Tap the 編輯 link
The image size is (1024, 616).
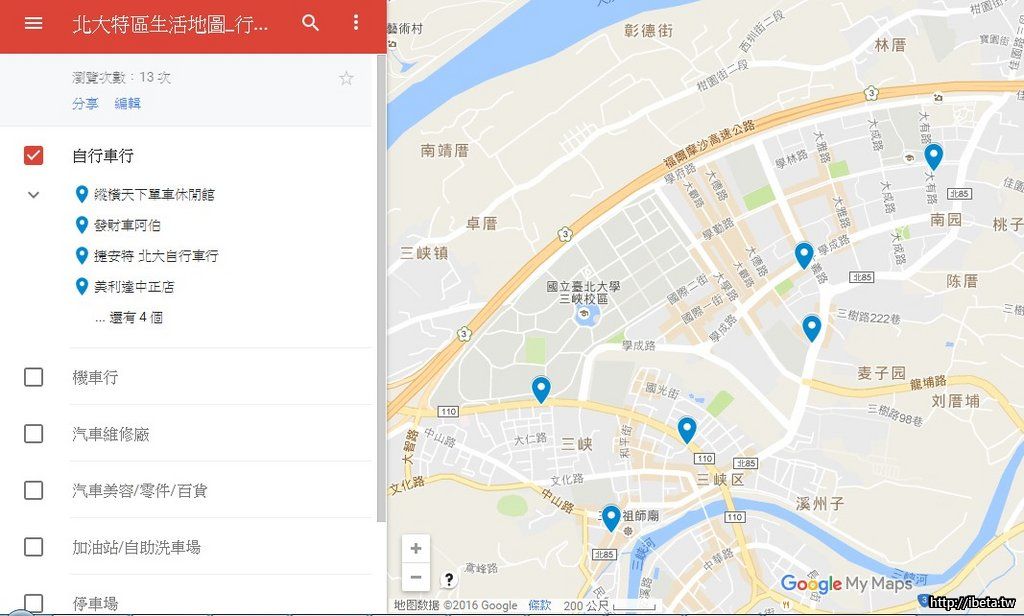point(127,104)
